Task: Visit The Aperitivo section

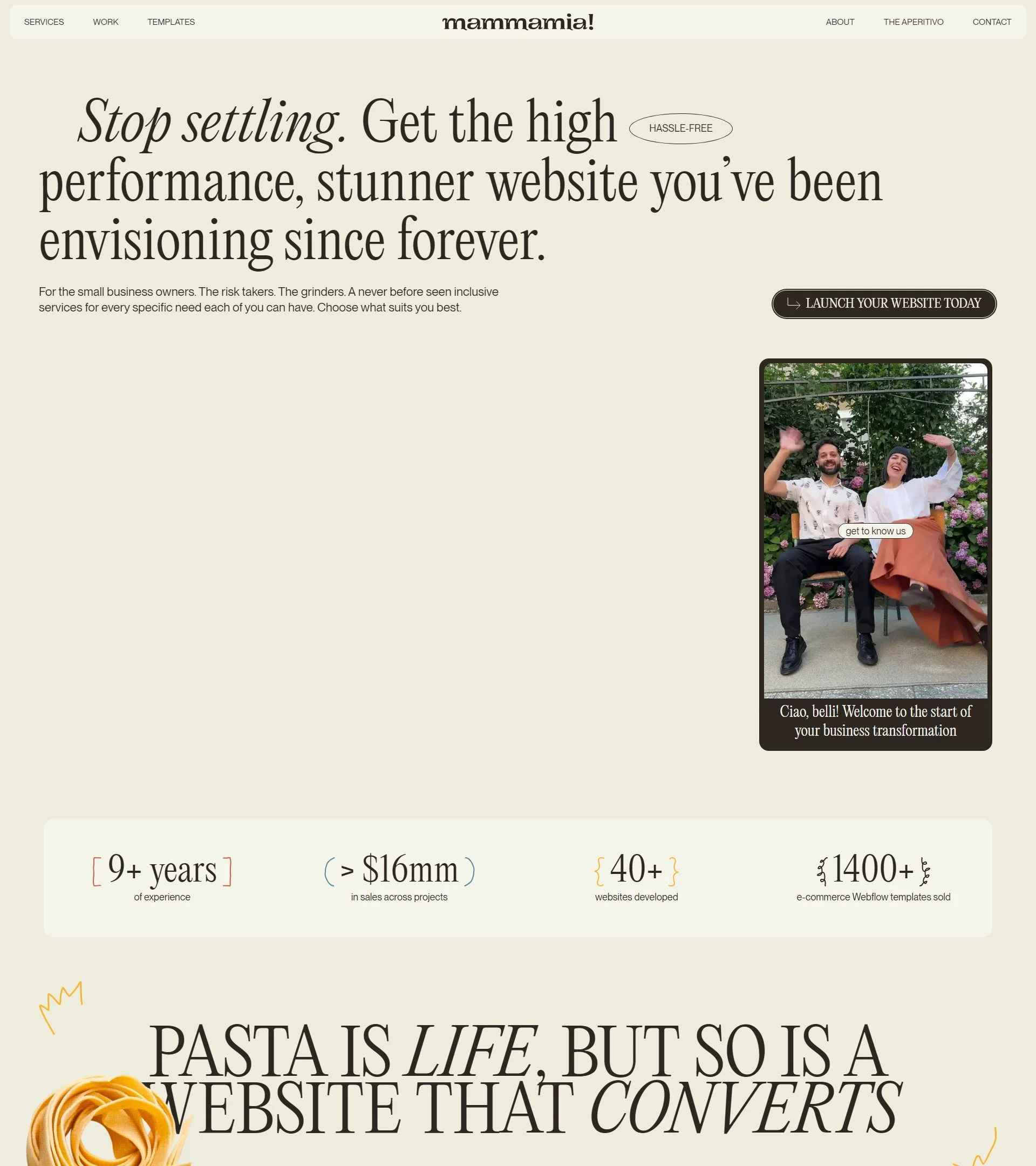Action: [913, 22]
